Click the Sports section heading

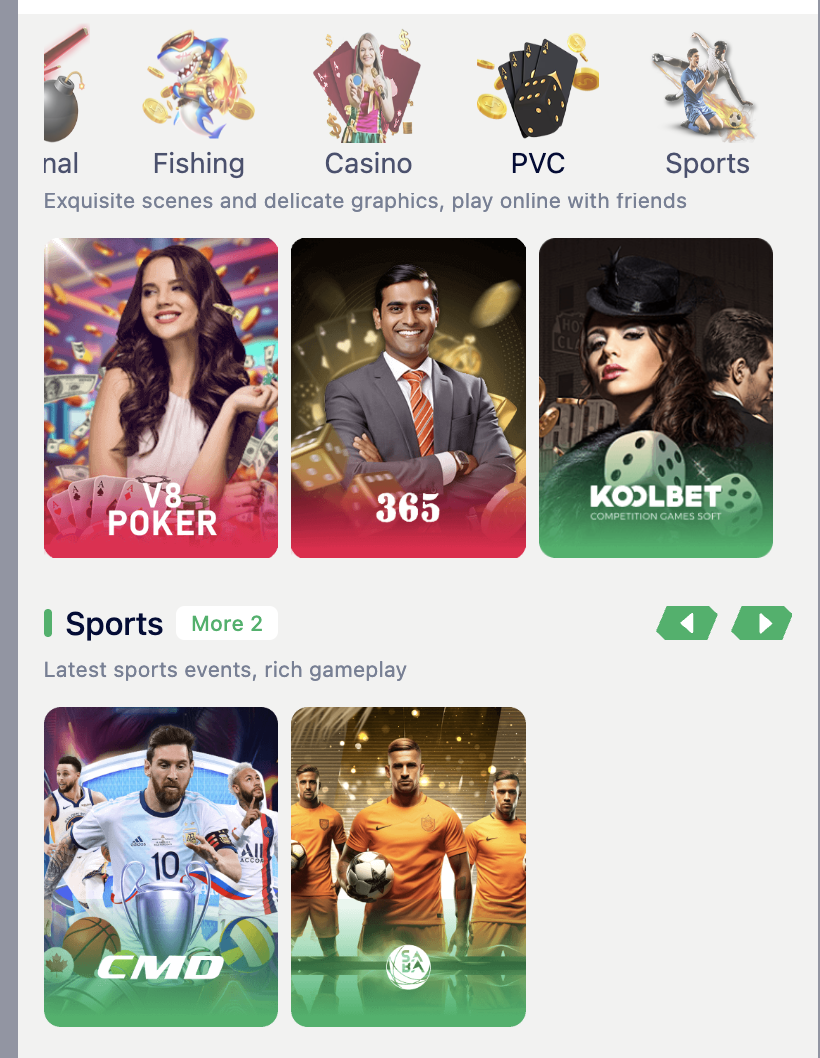(114, 623)
